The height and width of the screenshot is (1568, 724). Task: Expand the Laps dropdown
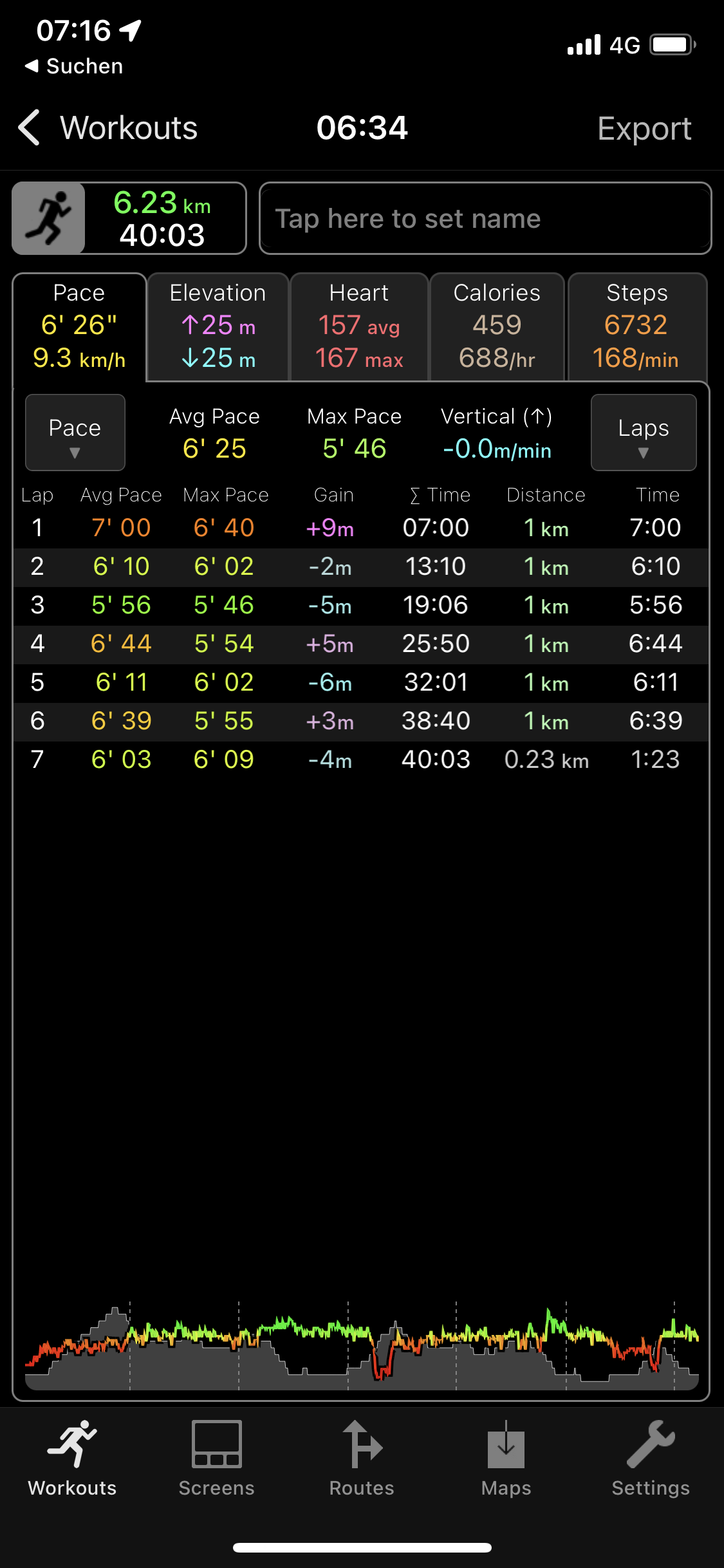tap(643, 433)
